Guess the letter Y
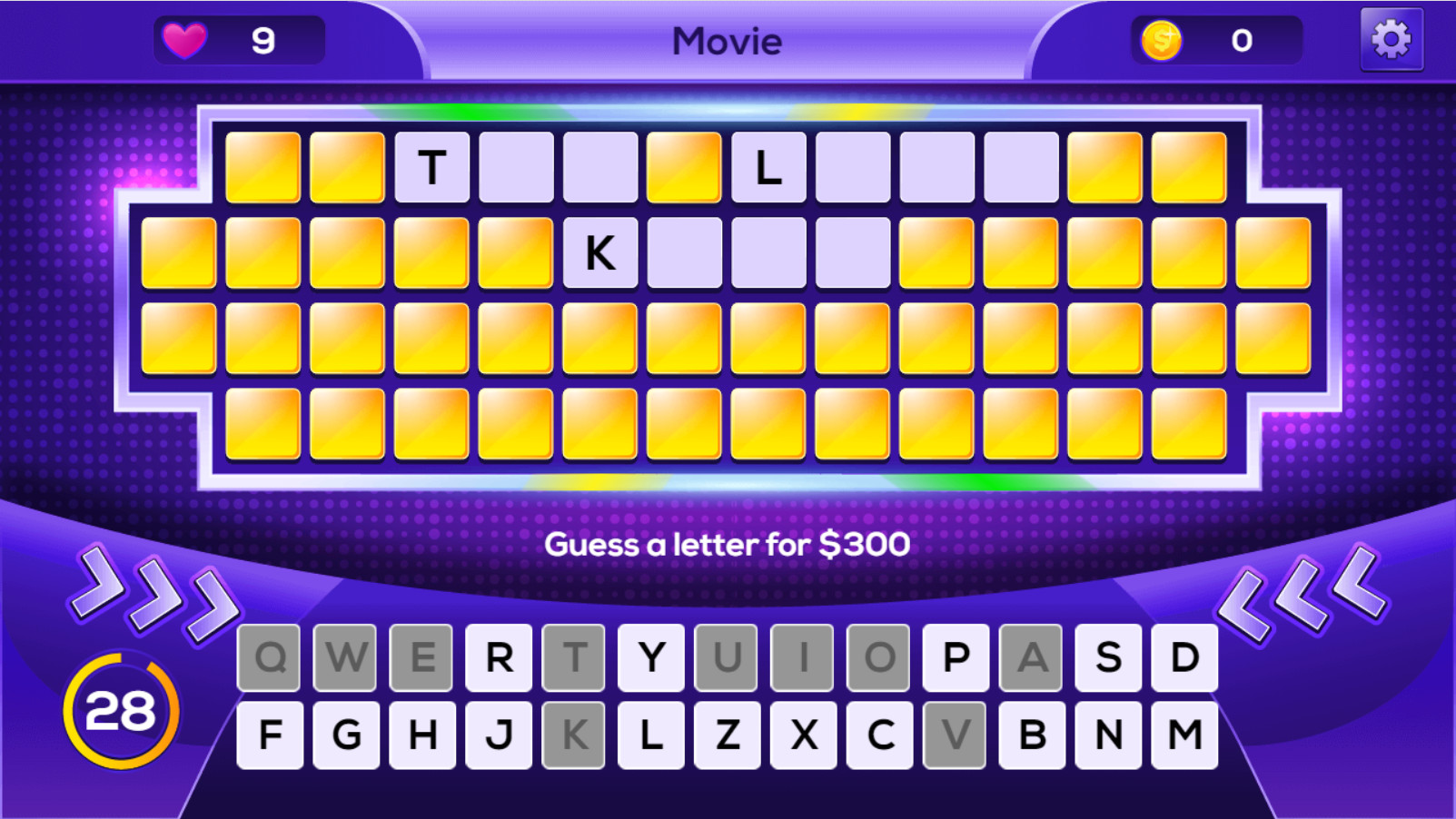The width and height of the screenshot is (1456, 819). 651,657
